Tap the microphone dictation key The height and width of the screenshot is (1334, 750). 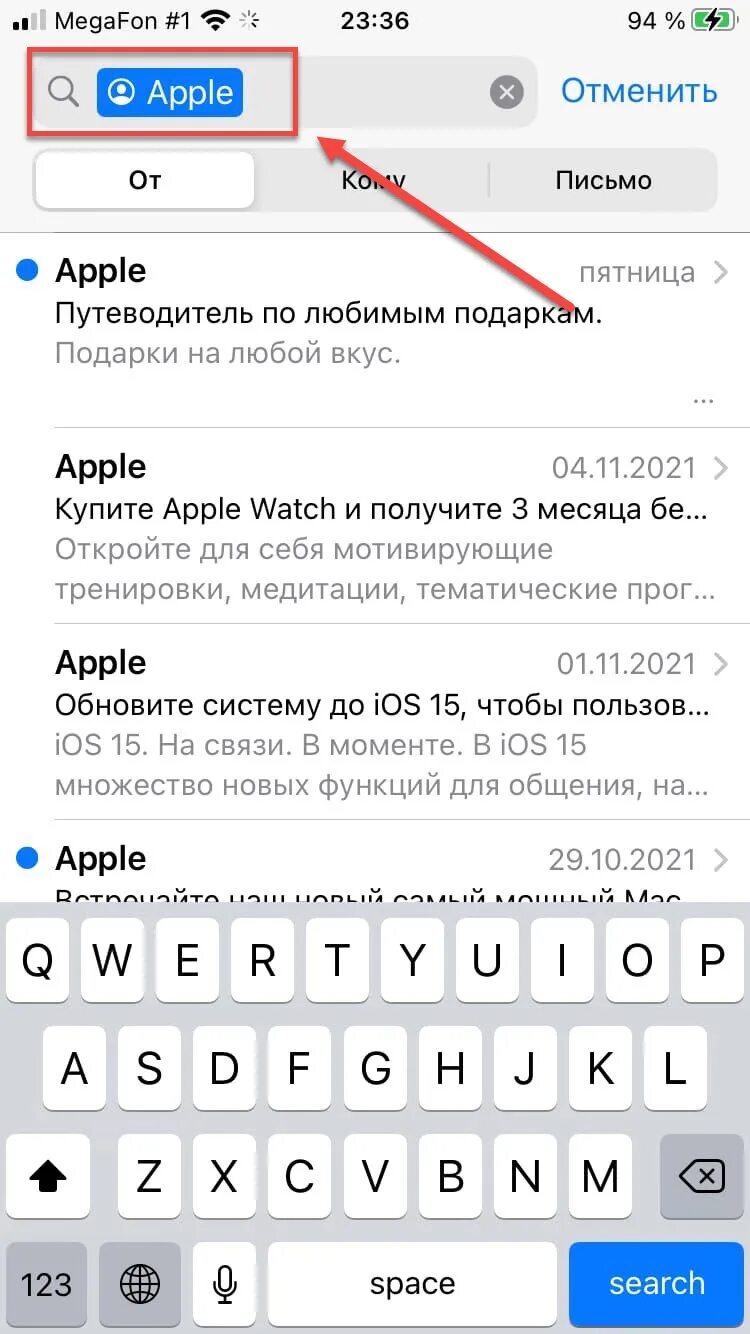tap(226, 1284)
